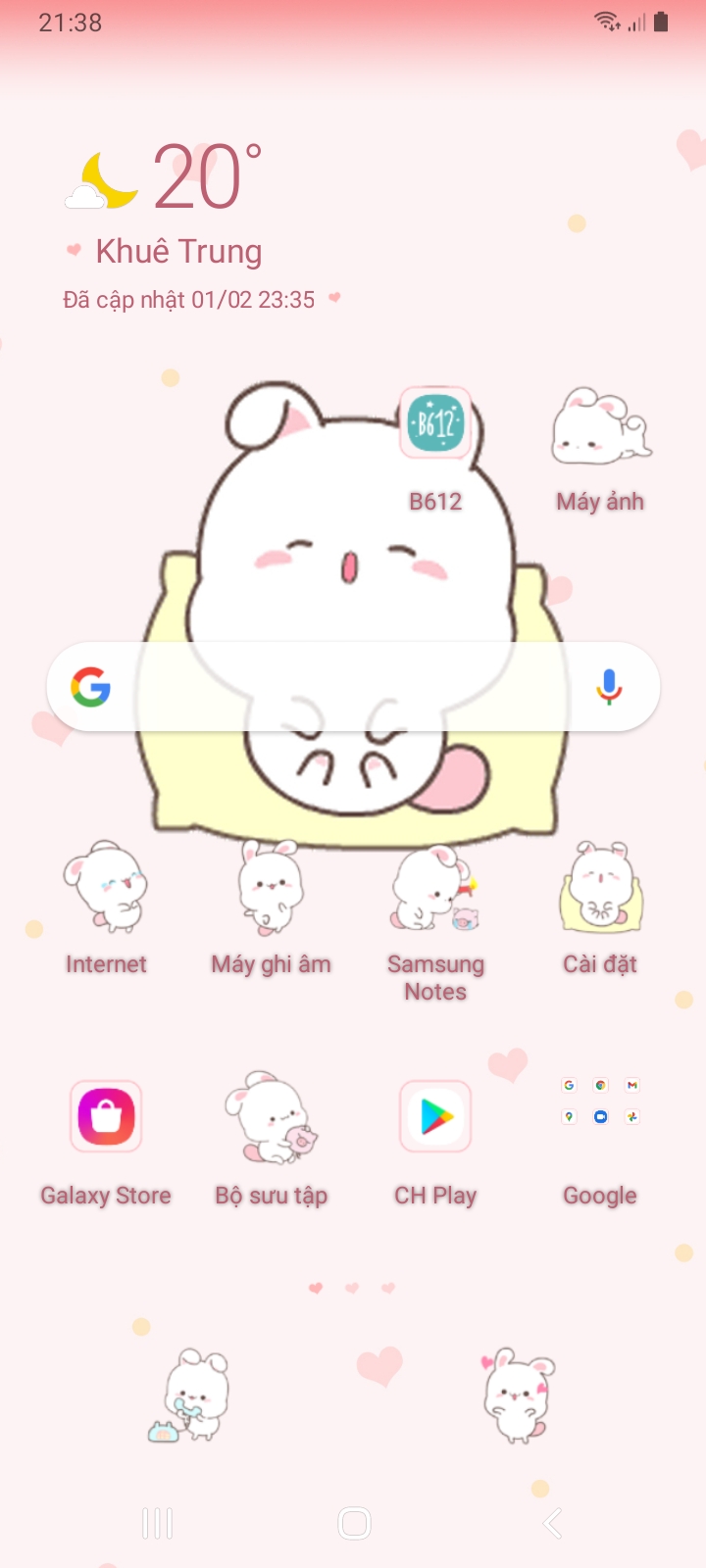
Task: Open CH Play store
Action: coord(435,1117)
